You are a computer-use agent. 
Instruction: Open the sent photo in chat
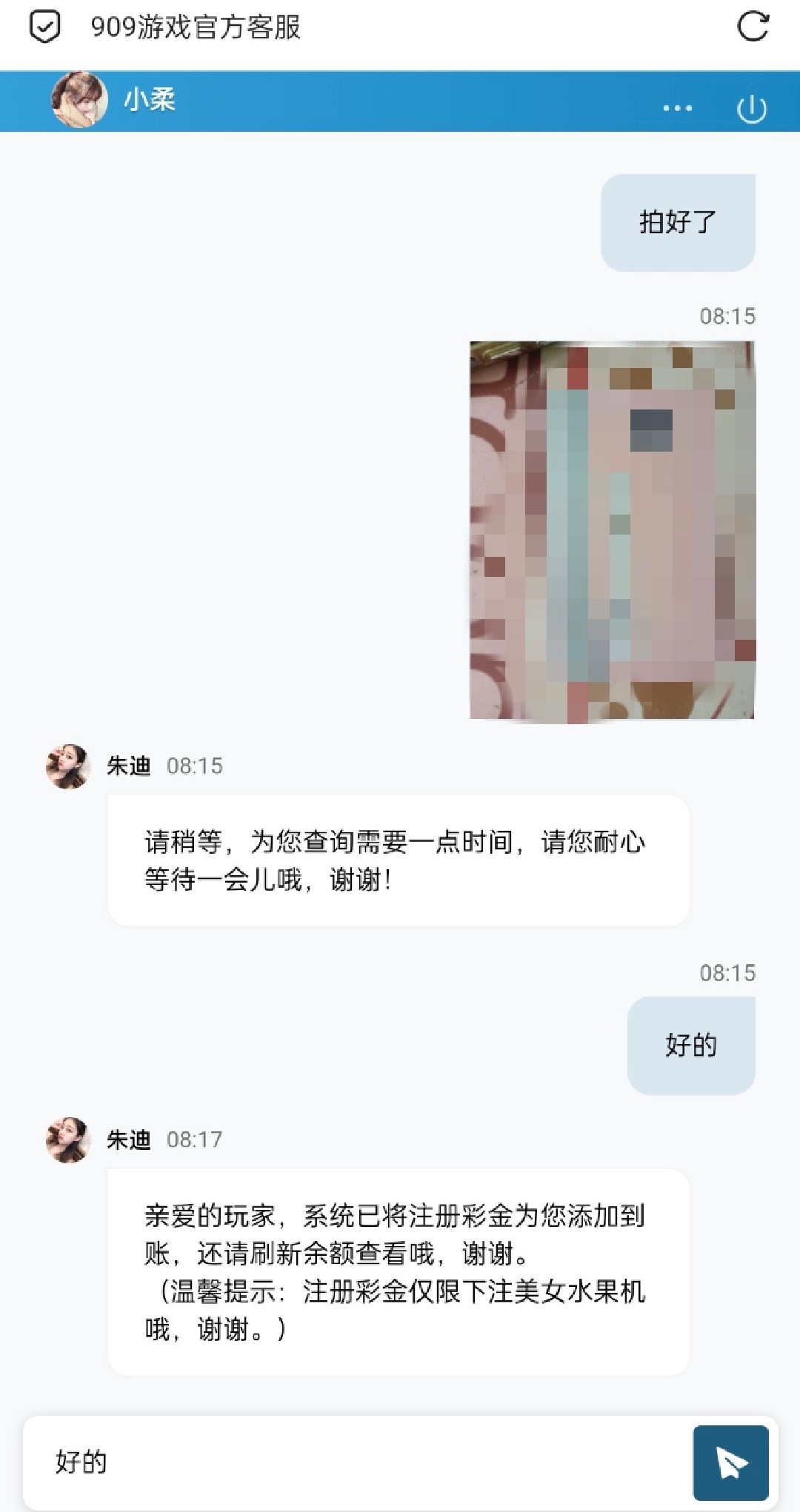(612, 530)
